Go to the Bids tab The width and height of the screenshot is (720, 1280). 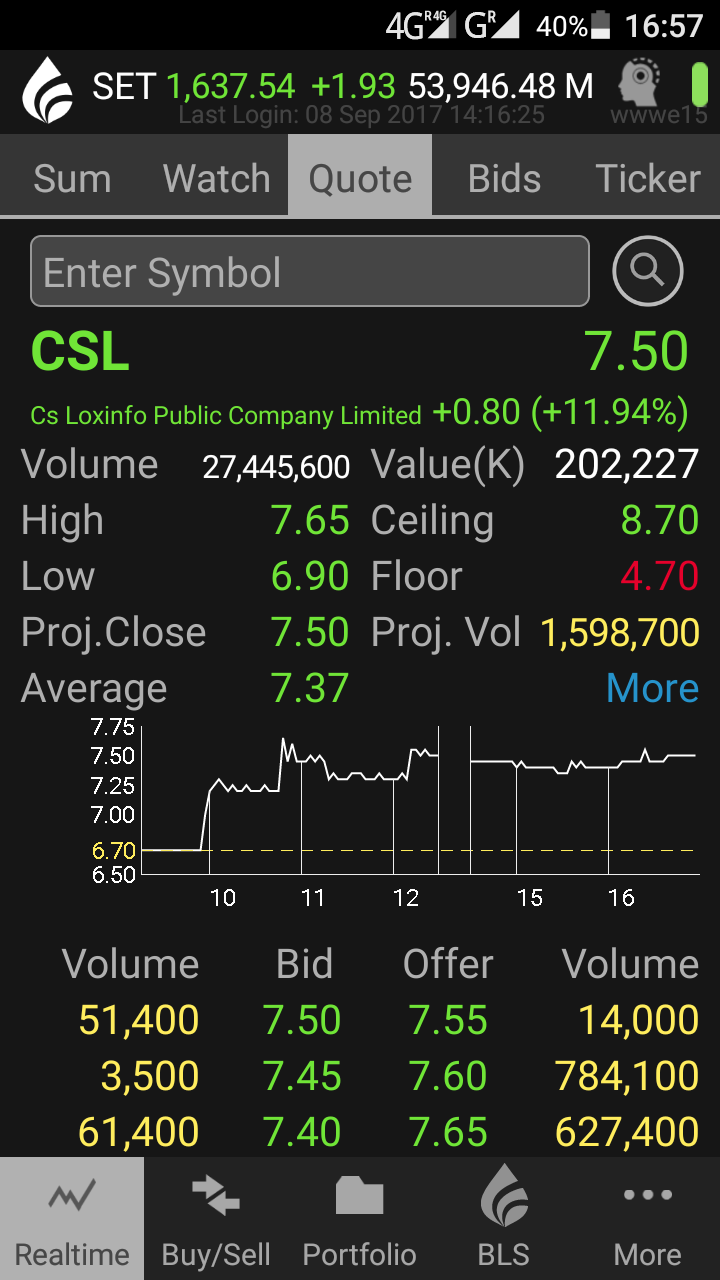pos(504,179)
